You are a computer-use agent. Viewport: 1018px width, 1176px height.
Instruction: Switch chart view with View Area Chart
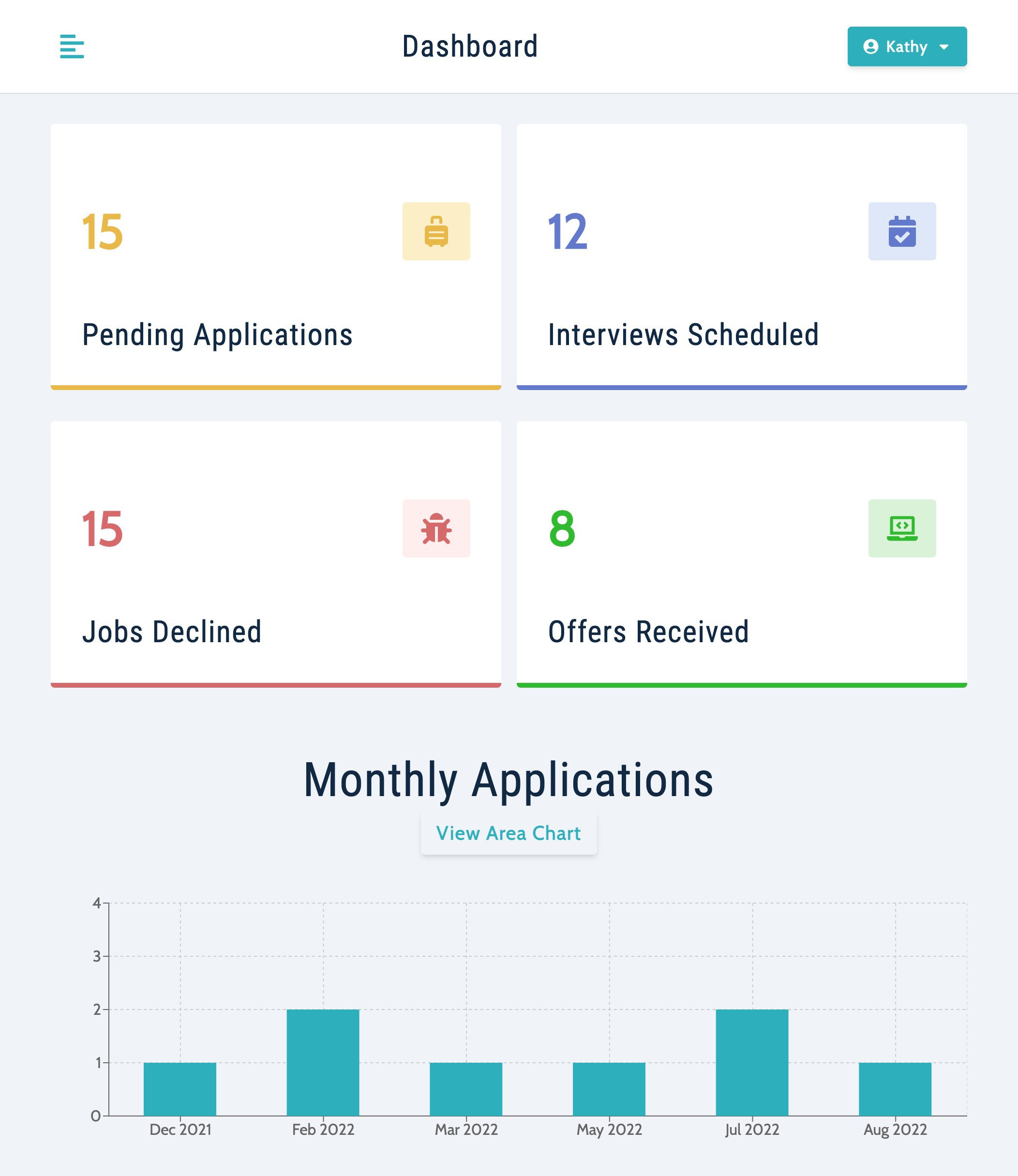[x=509, y=833]
